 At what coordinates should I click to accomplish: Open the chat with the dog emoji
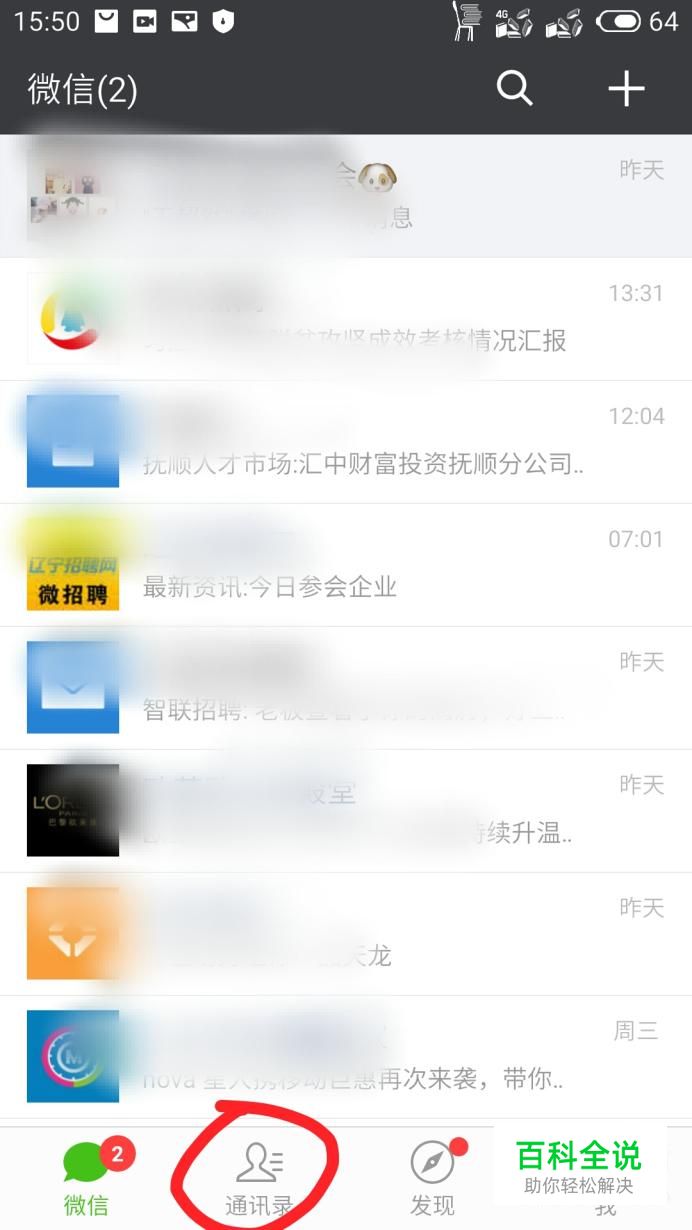[346, 196]
